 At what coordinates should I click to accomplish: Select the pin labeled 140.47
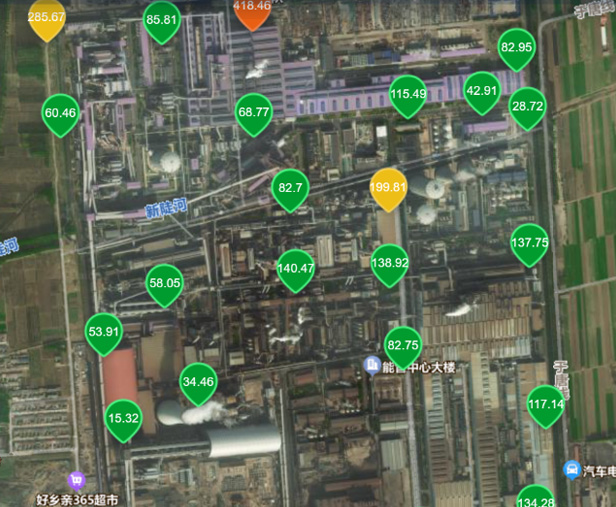pos(296,269)
